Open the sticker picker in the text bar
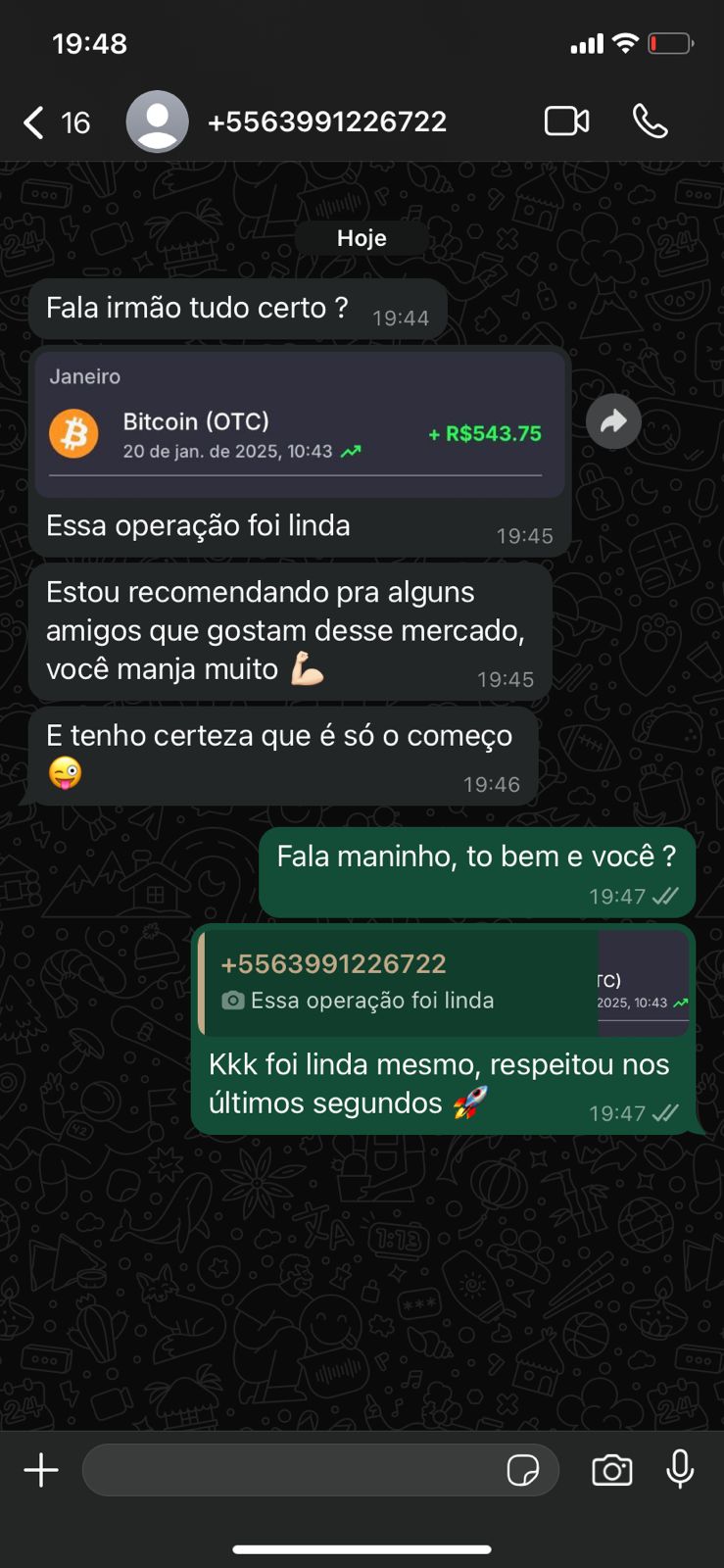This screenshot has height=1568, width=724. tap(526, 1470)
